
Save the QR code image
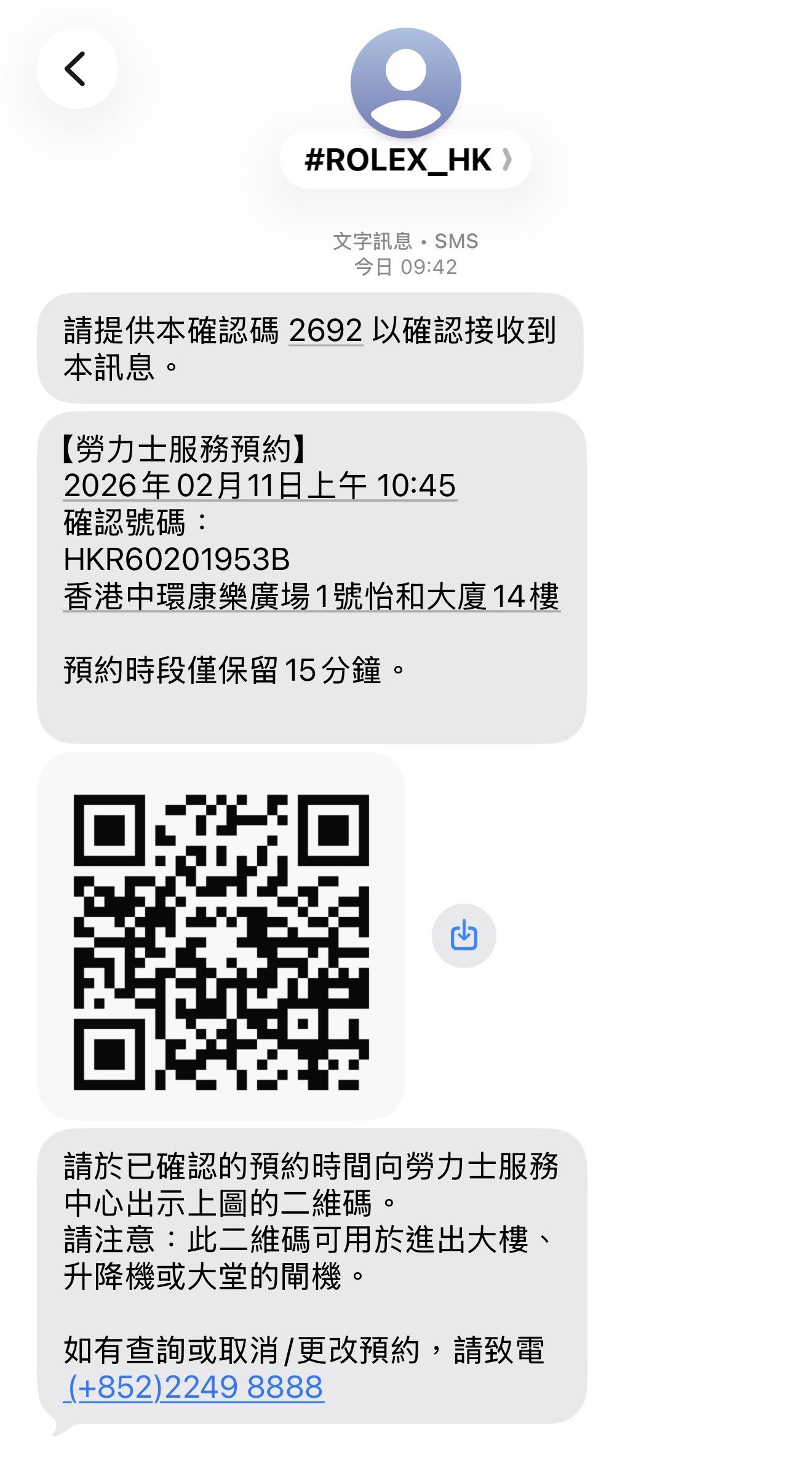point(464,936)
